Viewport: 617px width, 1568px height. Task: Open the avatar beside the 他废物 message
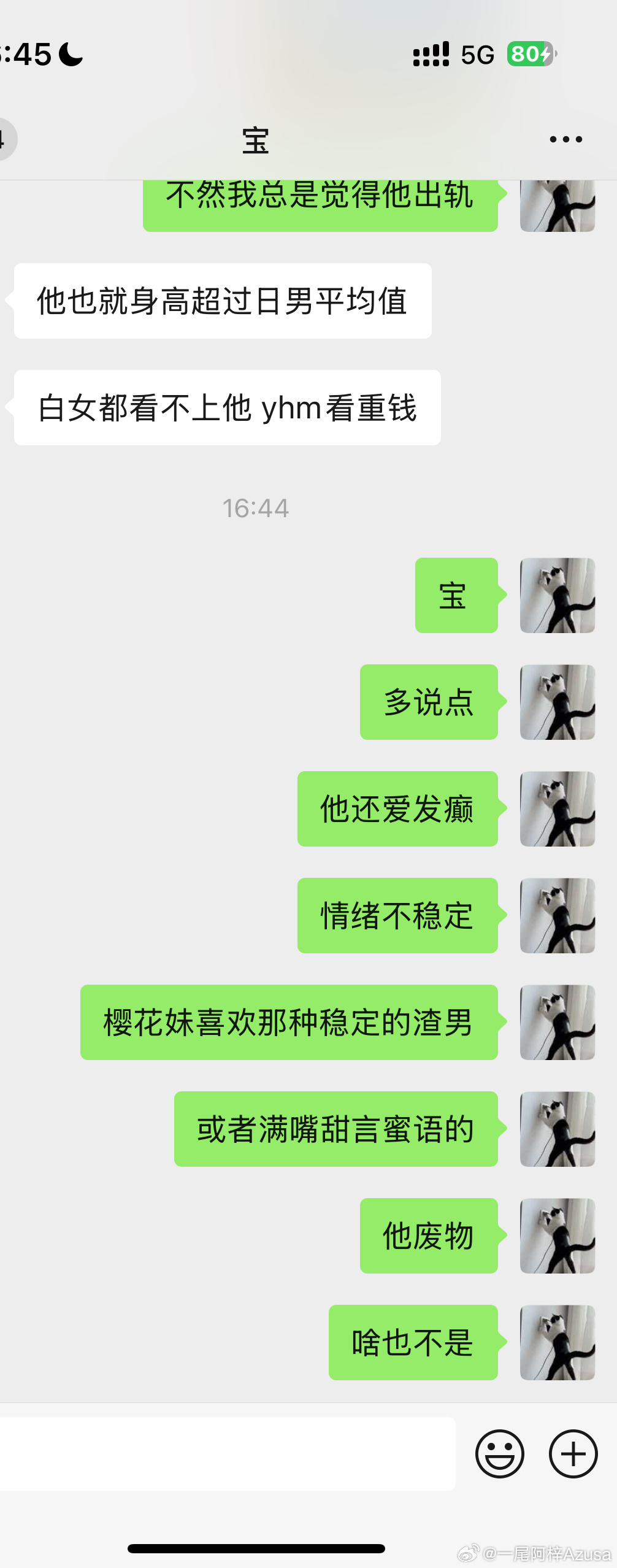(x=557, y=1236)
